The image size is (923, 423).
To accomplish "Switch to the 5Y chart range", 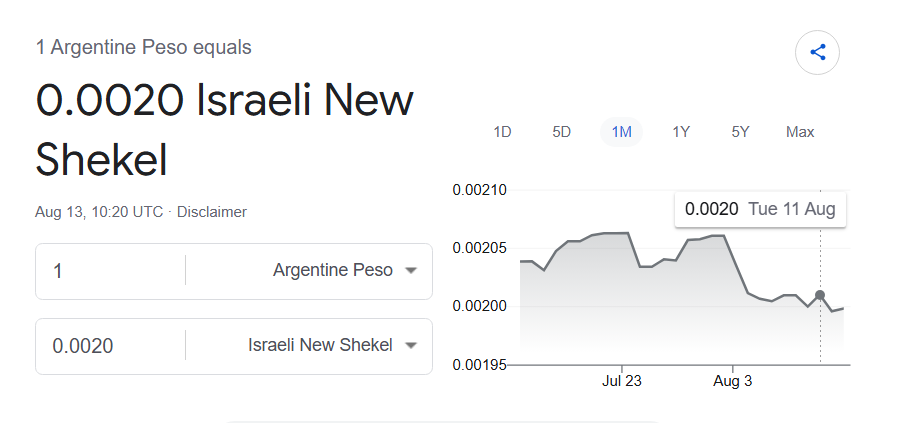I will 741,132.
